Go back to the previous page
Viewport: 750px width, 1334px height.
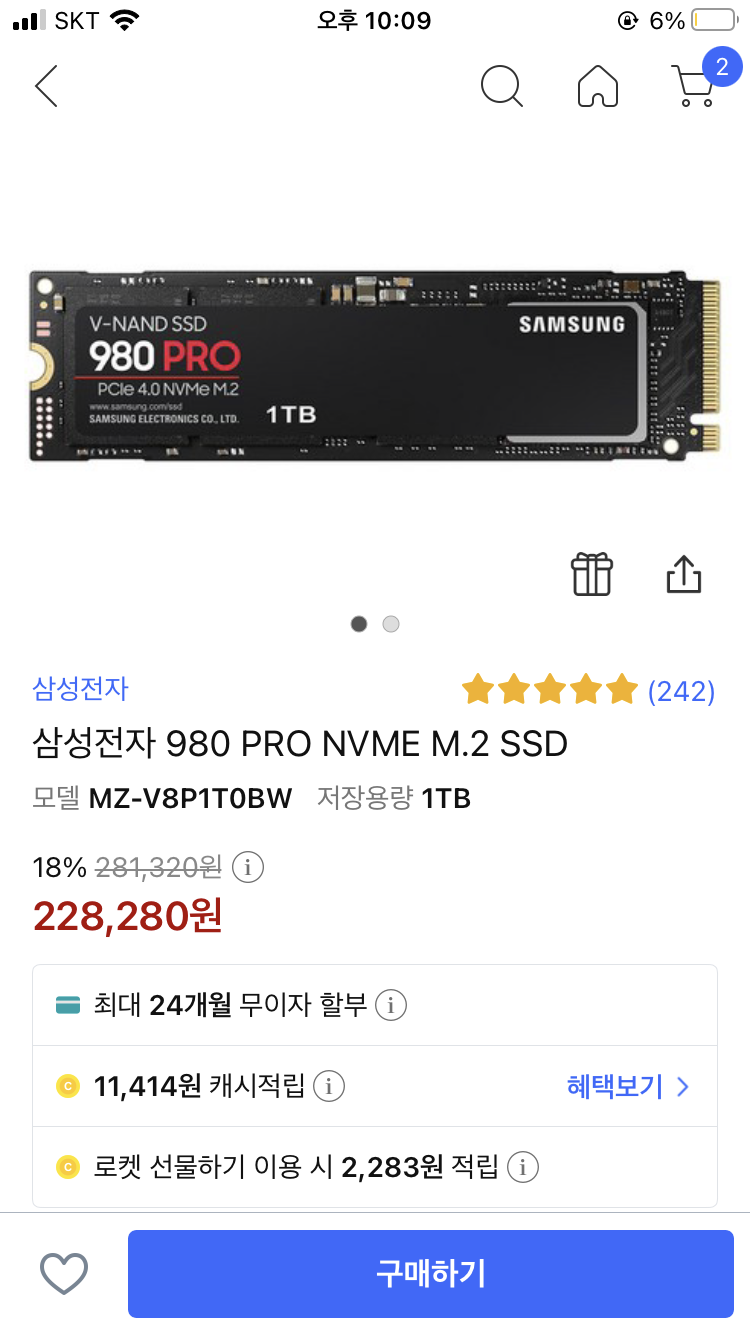point(46,87)
